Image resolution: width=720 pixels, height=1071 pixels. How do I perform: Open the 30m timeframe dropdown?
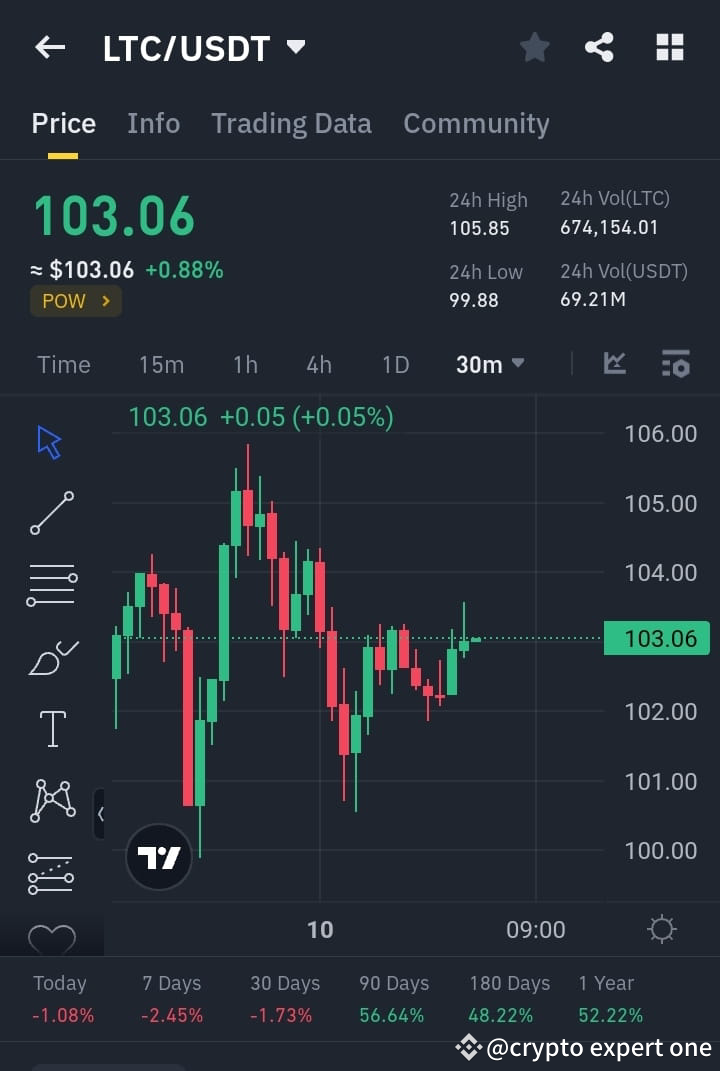(x=489, y=365)
